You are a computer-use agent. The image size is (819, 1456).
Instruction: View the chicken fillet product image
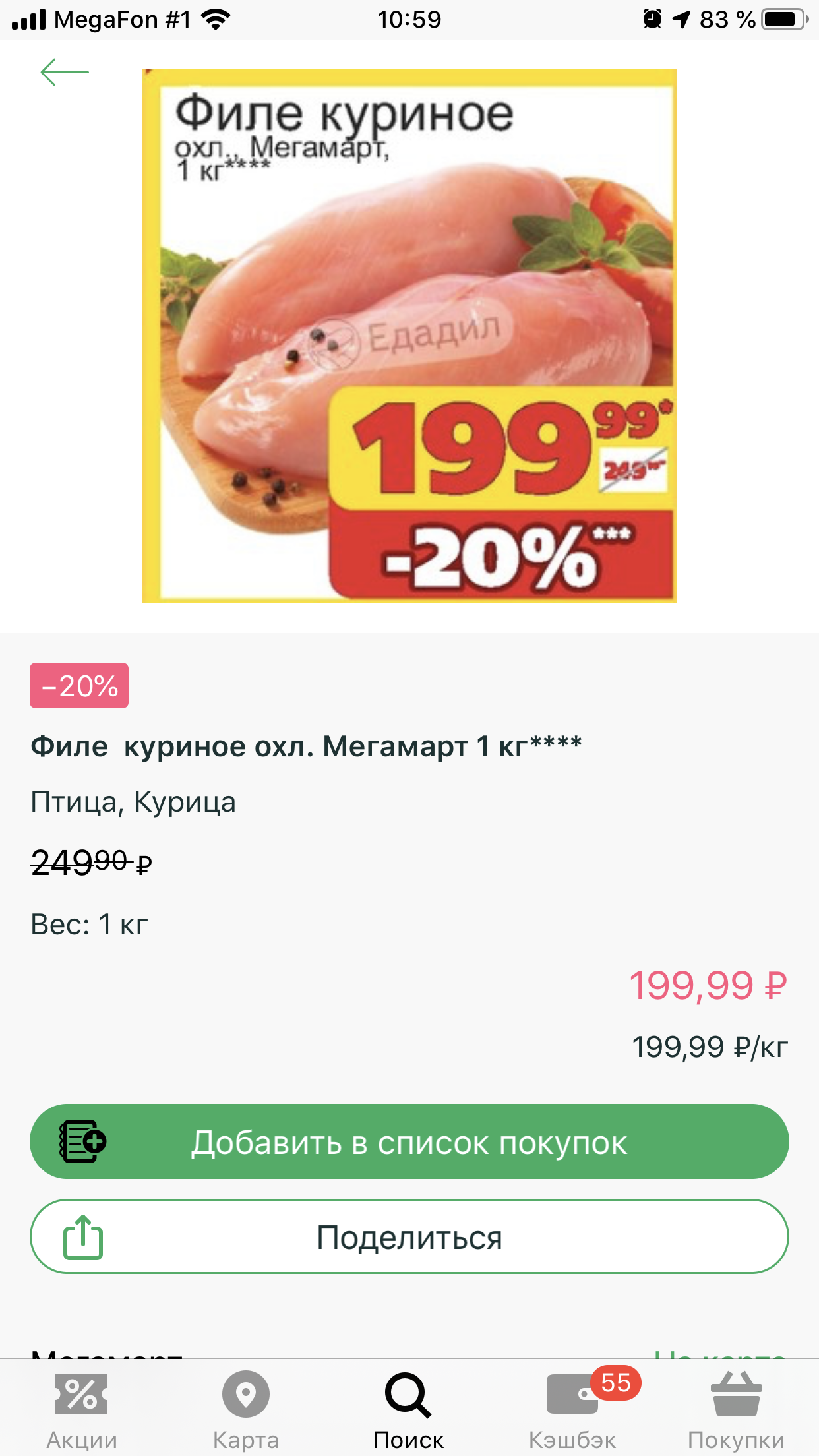click(x=409, y=336)
